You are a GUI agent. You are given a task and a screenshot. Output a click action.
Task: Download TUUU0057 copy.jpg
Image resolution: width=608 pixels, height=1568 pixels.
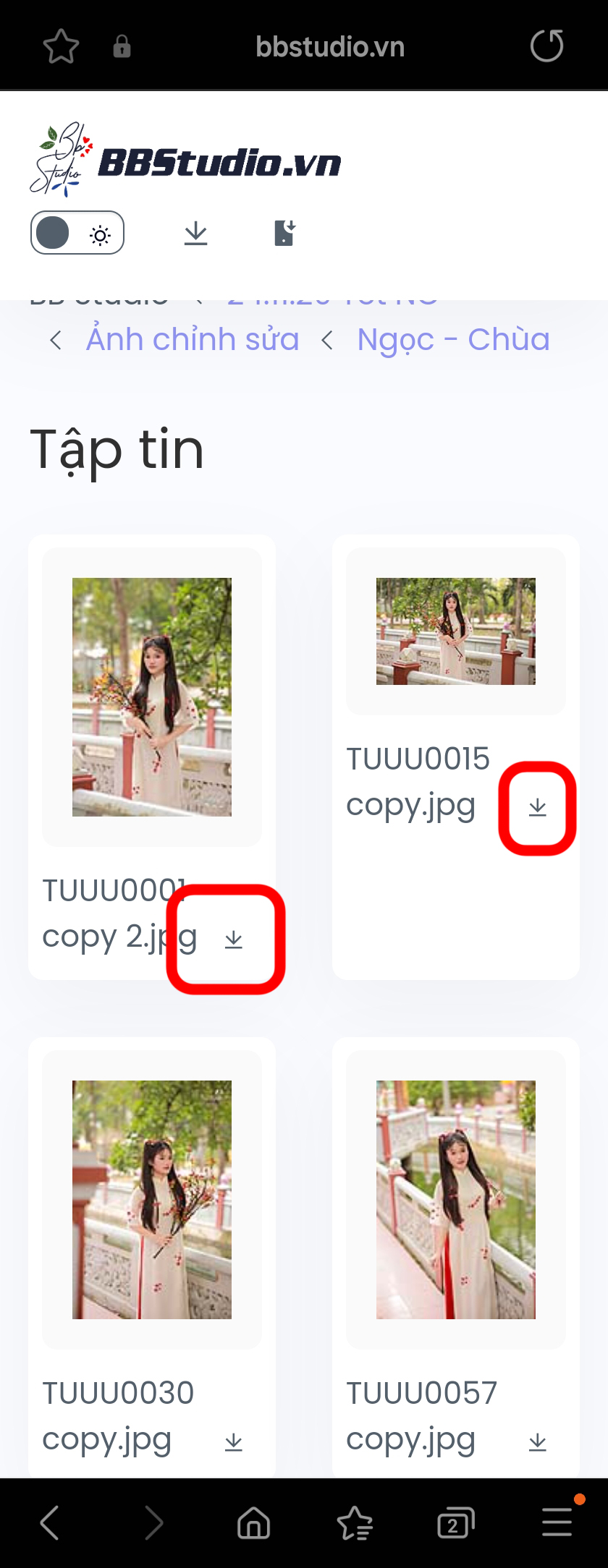(537, 1442)
